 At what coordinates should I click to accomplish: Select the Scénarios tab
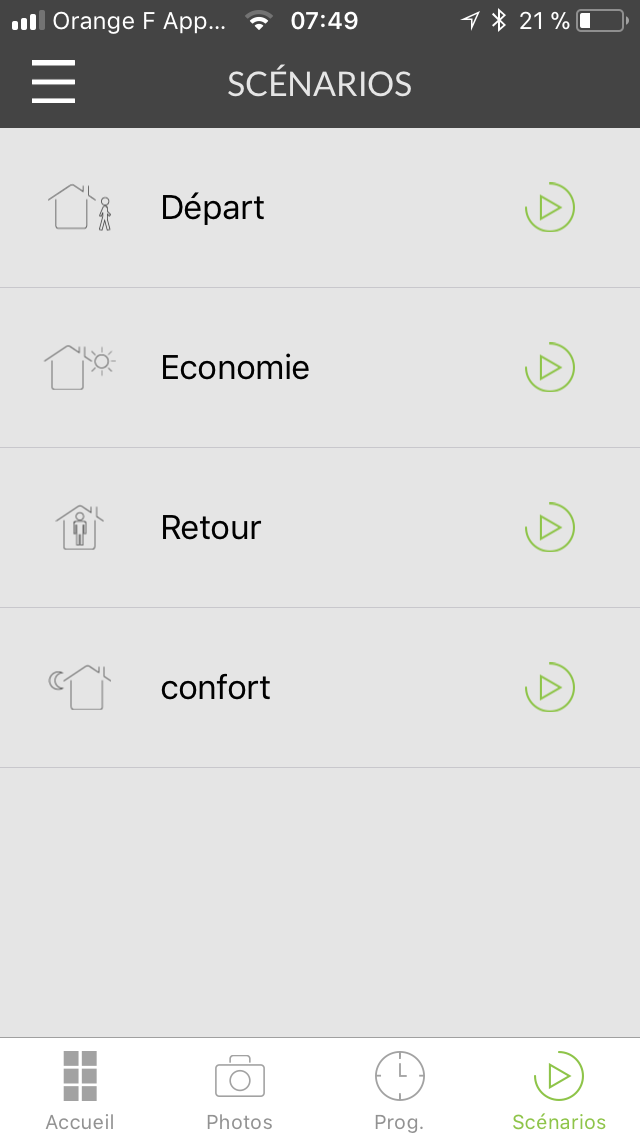coord(559,1089)
